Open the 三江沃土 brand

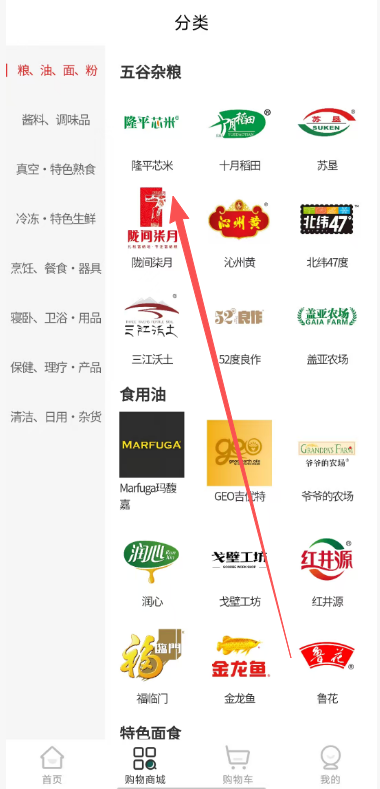point(152,327)
